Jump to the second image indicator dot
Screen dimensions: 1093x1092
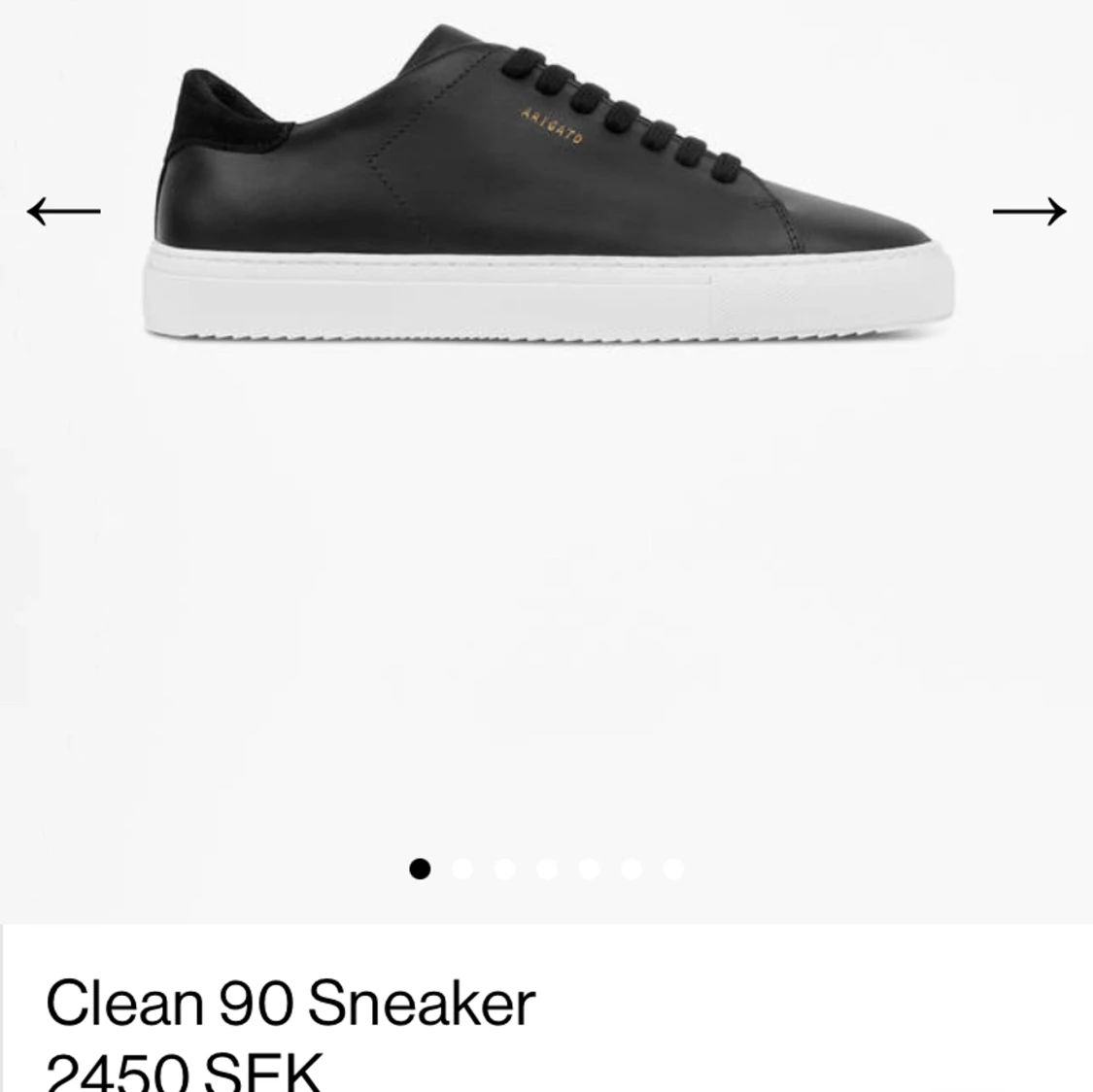(x=462, y=869)
